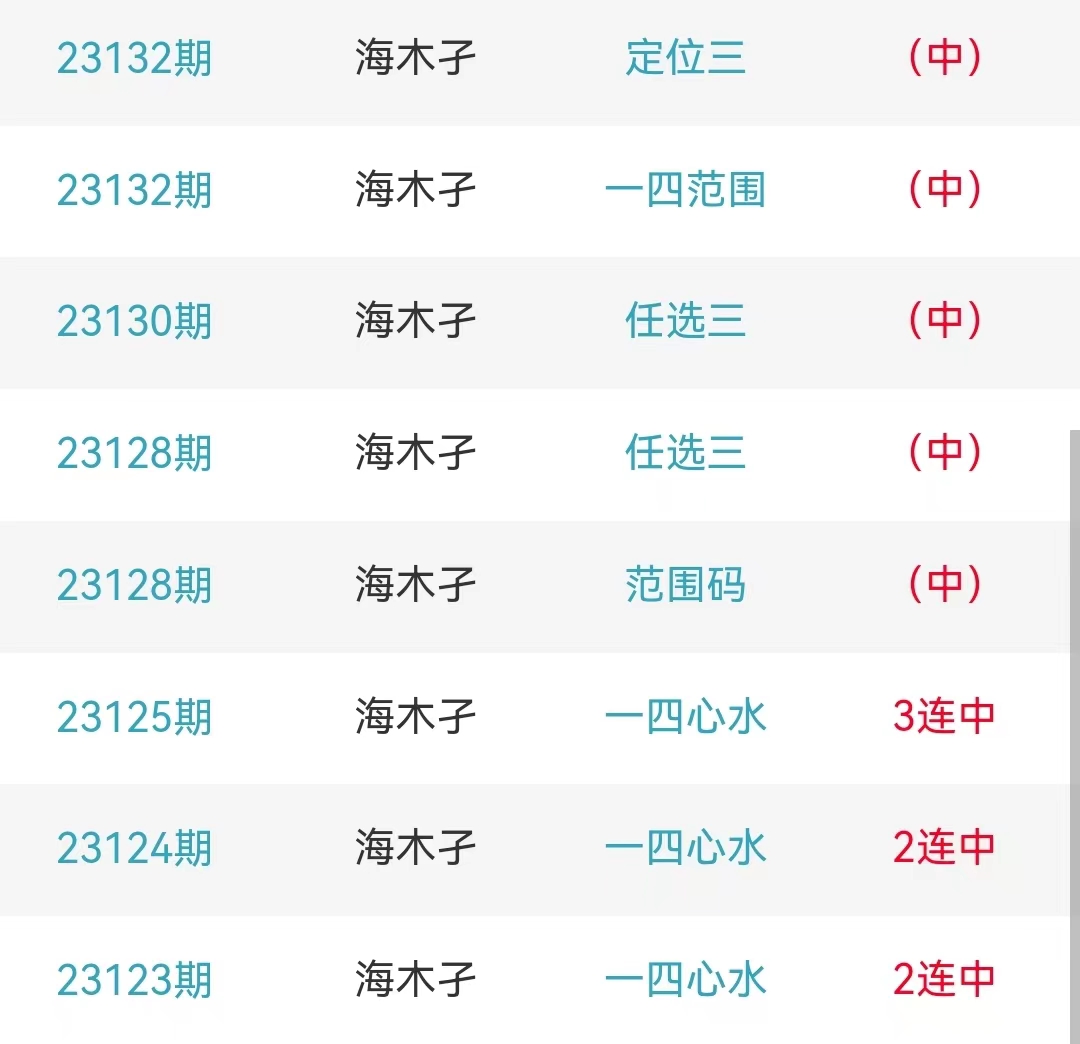
Task: Tap the 23123期 一四心水 row
Action: (686, 980)
